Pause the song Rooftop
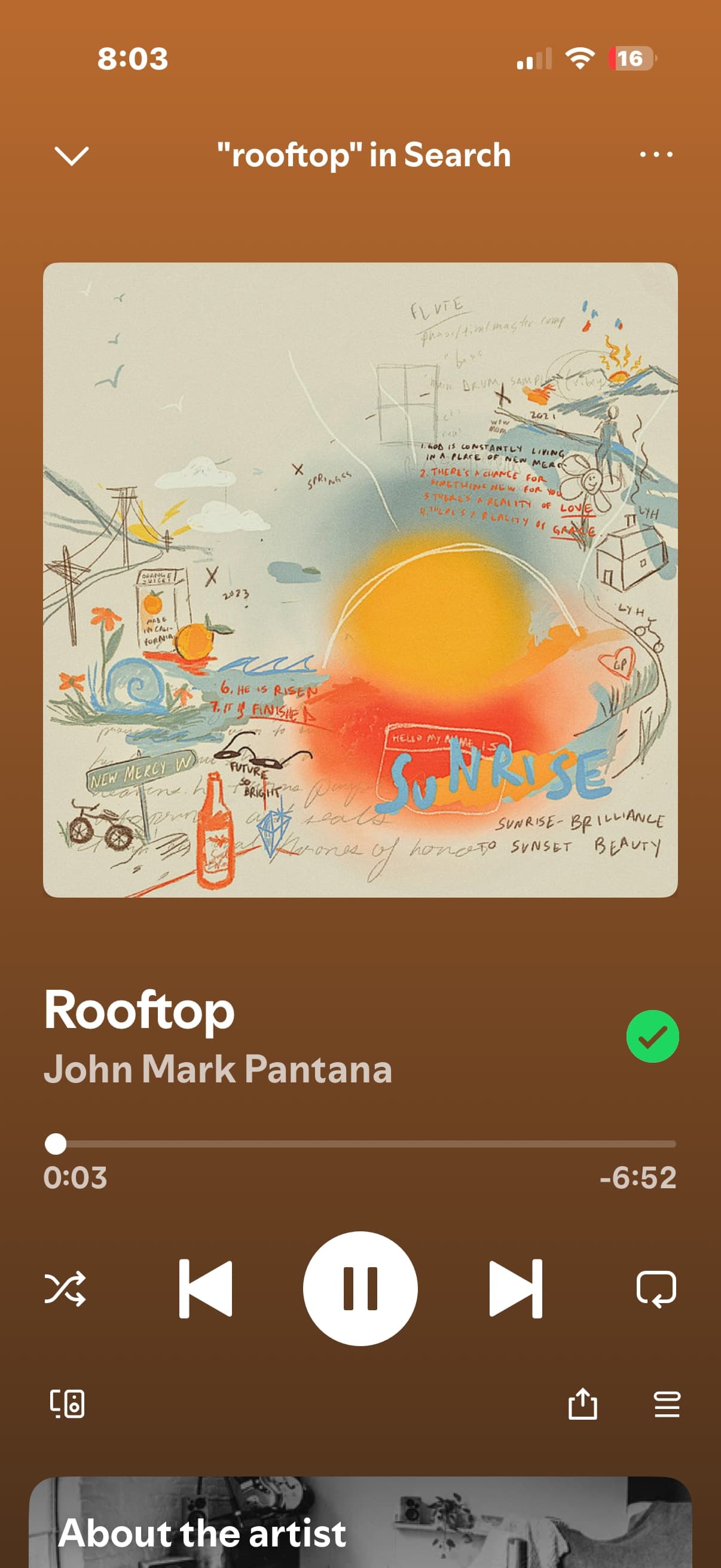This screenshot has height=1568, width=721. (360, 1289)
